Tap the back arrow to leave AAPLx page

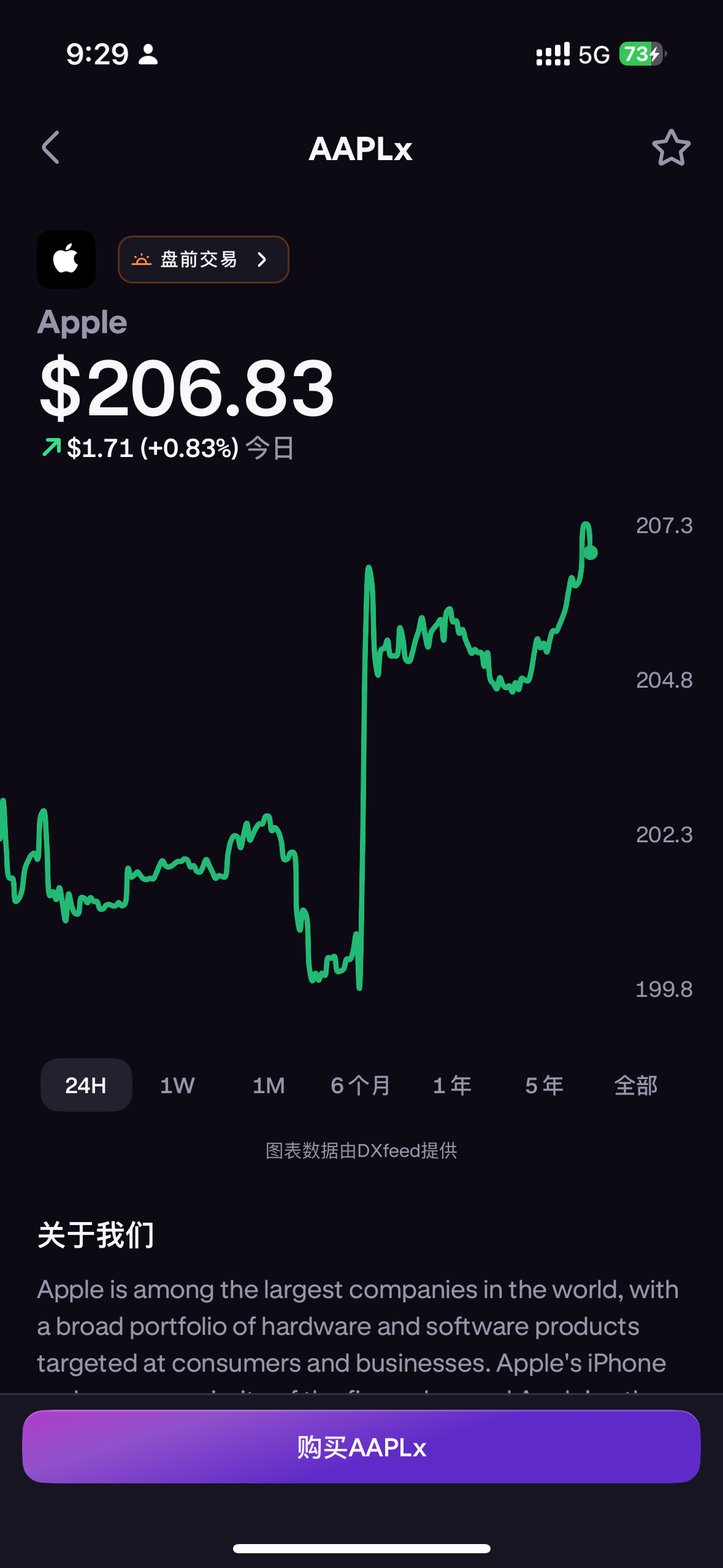click(52, 148)
